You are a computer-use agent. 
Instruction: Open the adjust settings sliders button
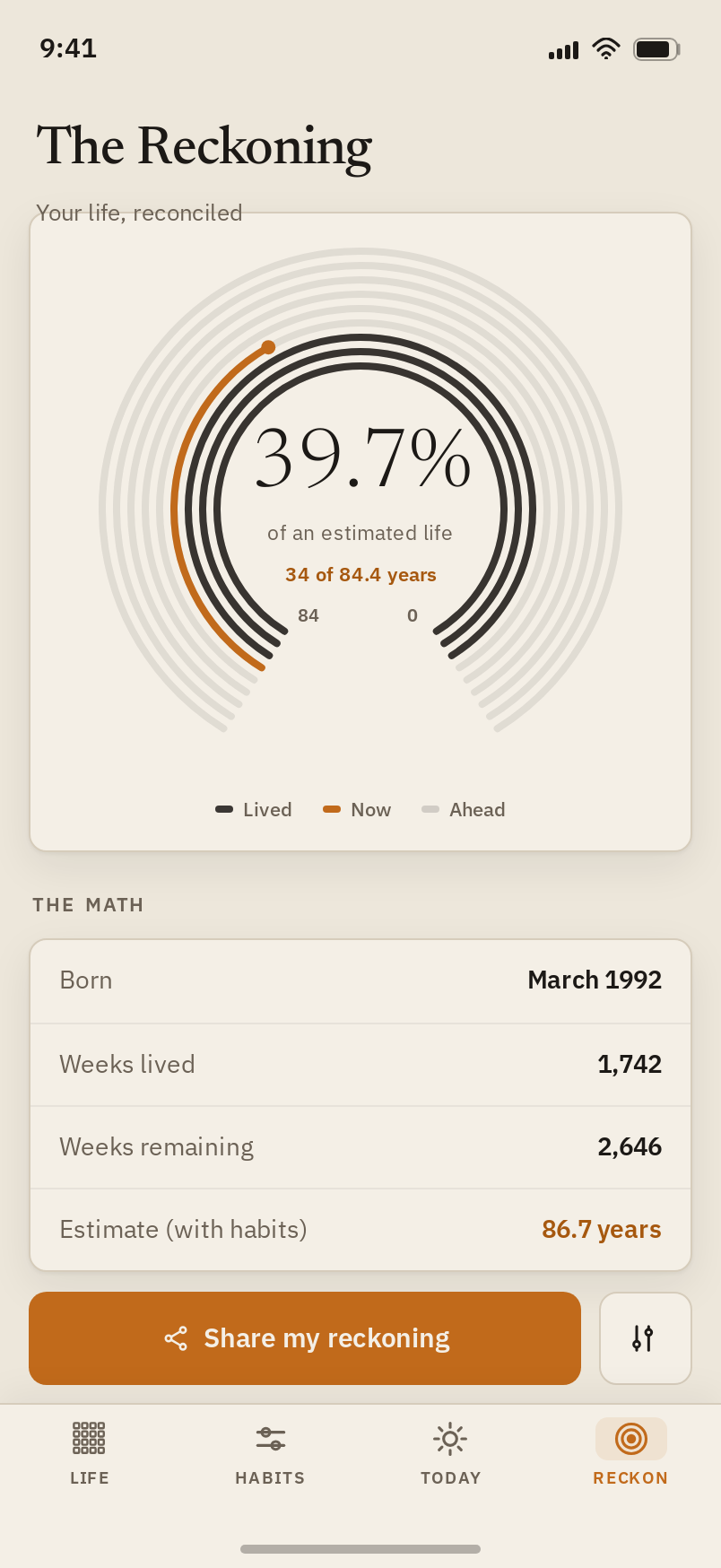pyautogui.click(x=646, y=1338)
